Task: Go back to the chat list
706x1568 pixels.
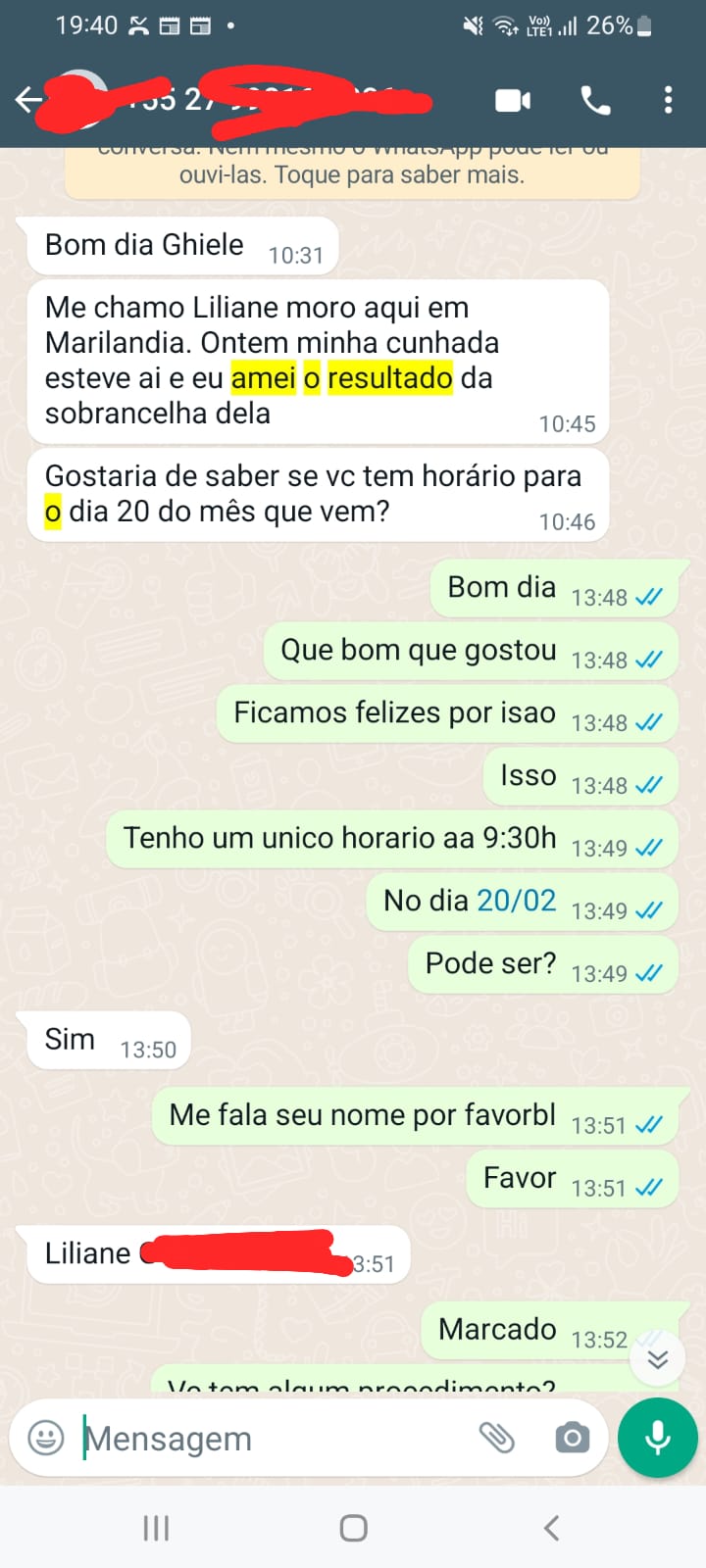Action: (27, 99)
